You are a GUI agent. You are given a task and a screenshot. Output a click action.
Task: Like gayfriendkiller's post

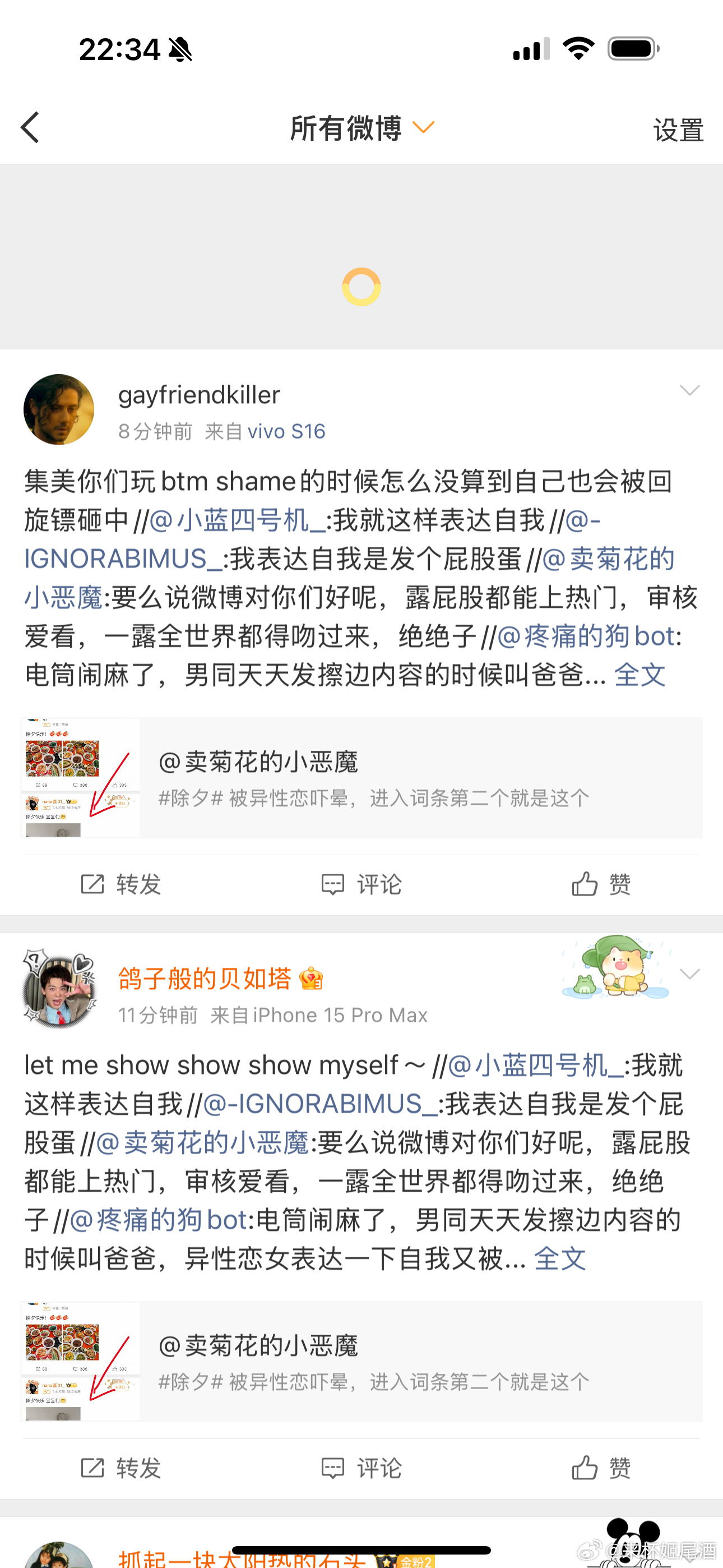pos(601,884)
